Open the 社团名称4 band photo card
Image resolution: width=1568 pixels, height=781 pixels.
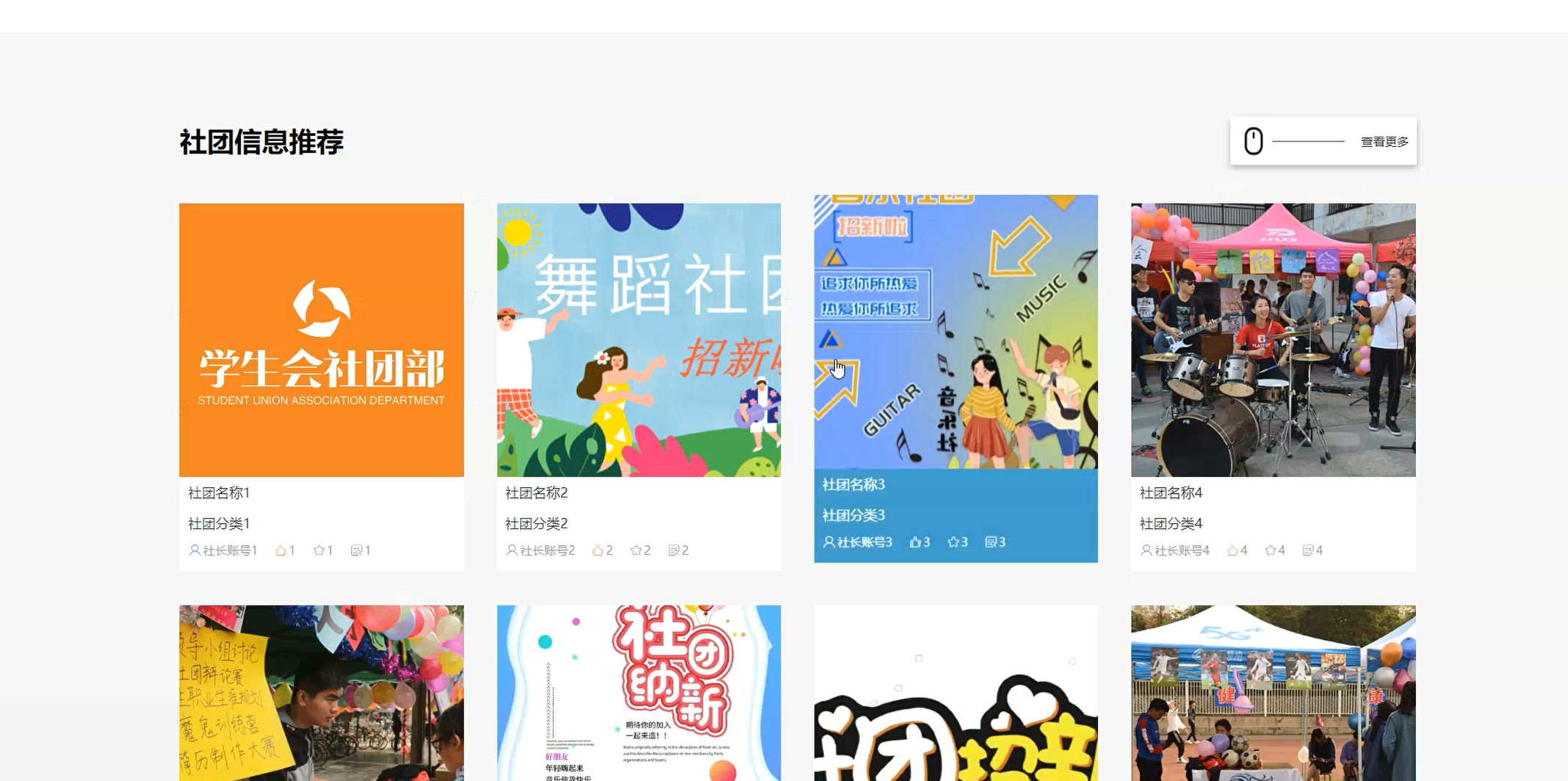(1273, 340)
